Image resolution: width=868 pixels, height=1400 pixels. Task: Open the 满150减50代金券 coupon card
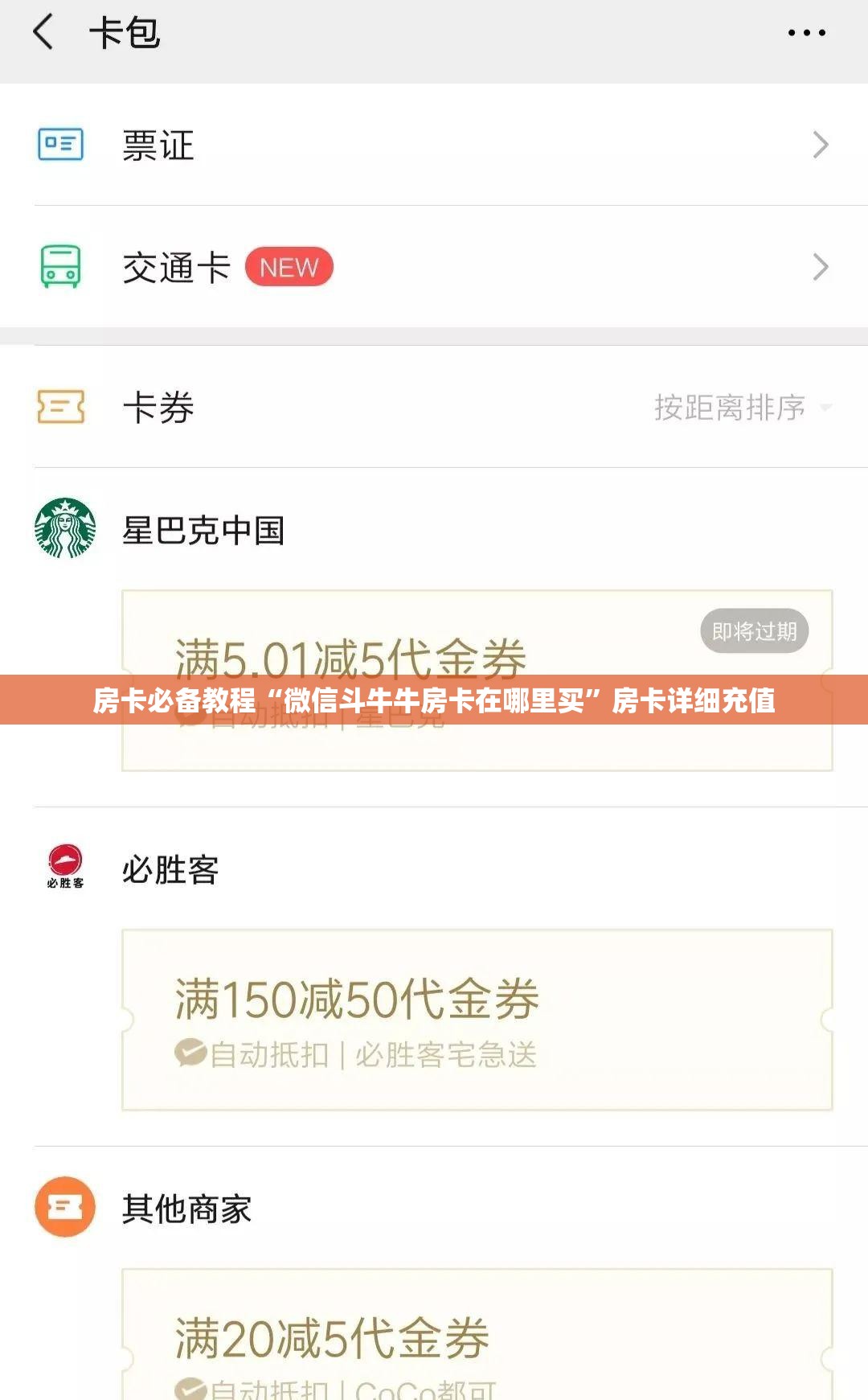(x=476, y=1020)
